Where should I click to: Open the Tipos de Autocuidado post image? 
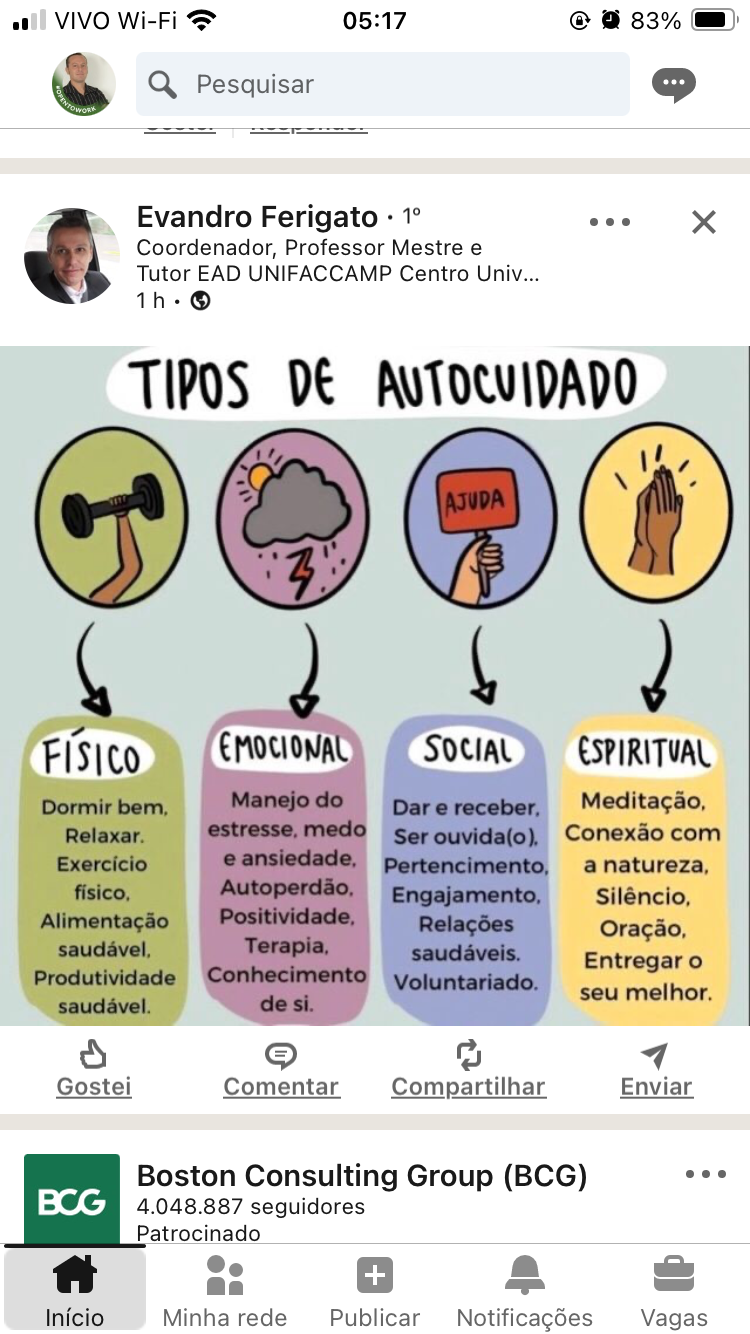tap(375, 686)
